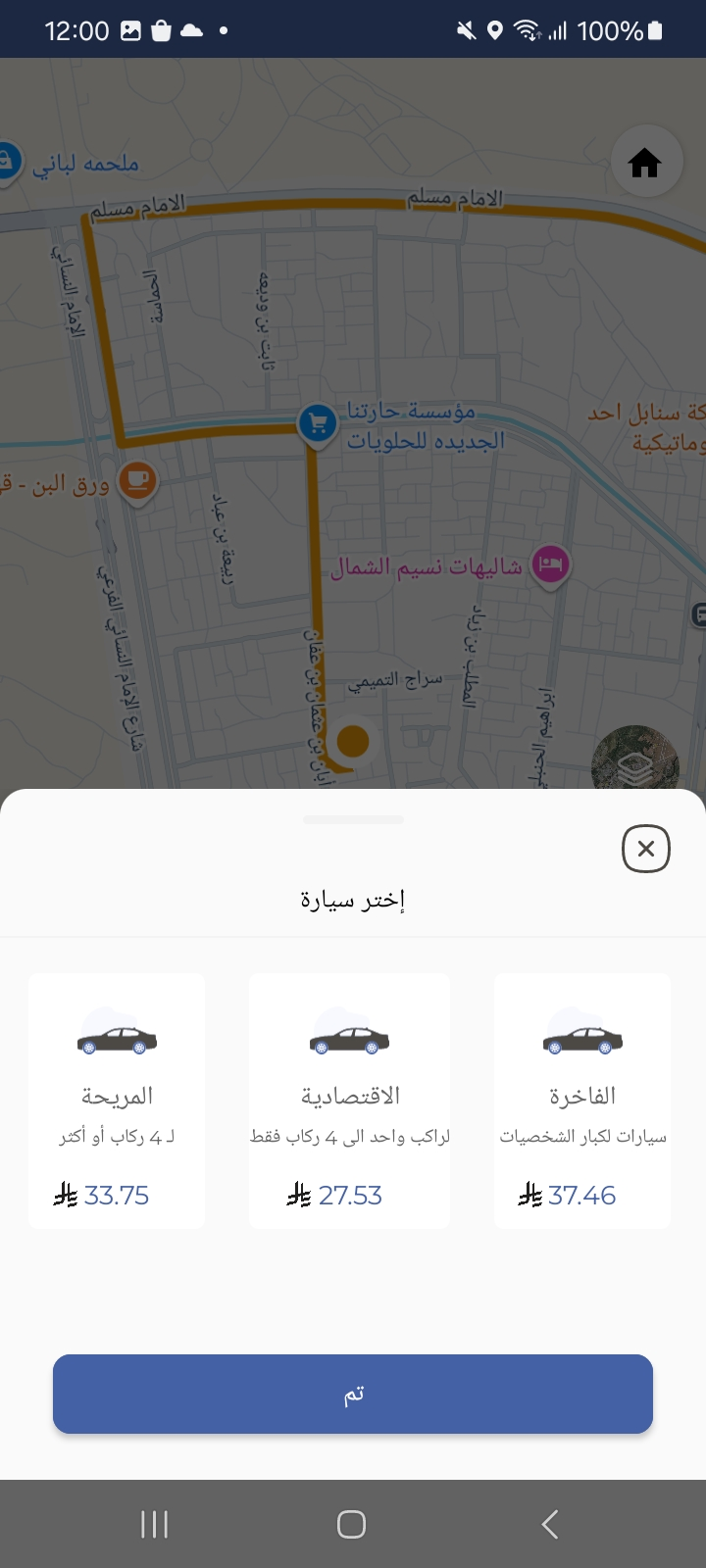The height and width of the screenshot is (1568, 706).
Task: Tap the back navigation arrow
Action: coord(549,1524)
